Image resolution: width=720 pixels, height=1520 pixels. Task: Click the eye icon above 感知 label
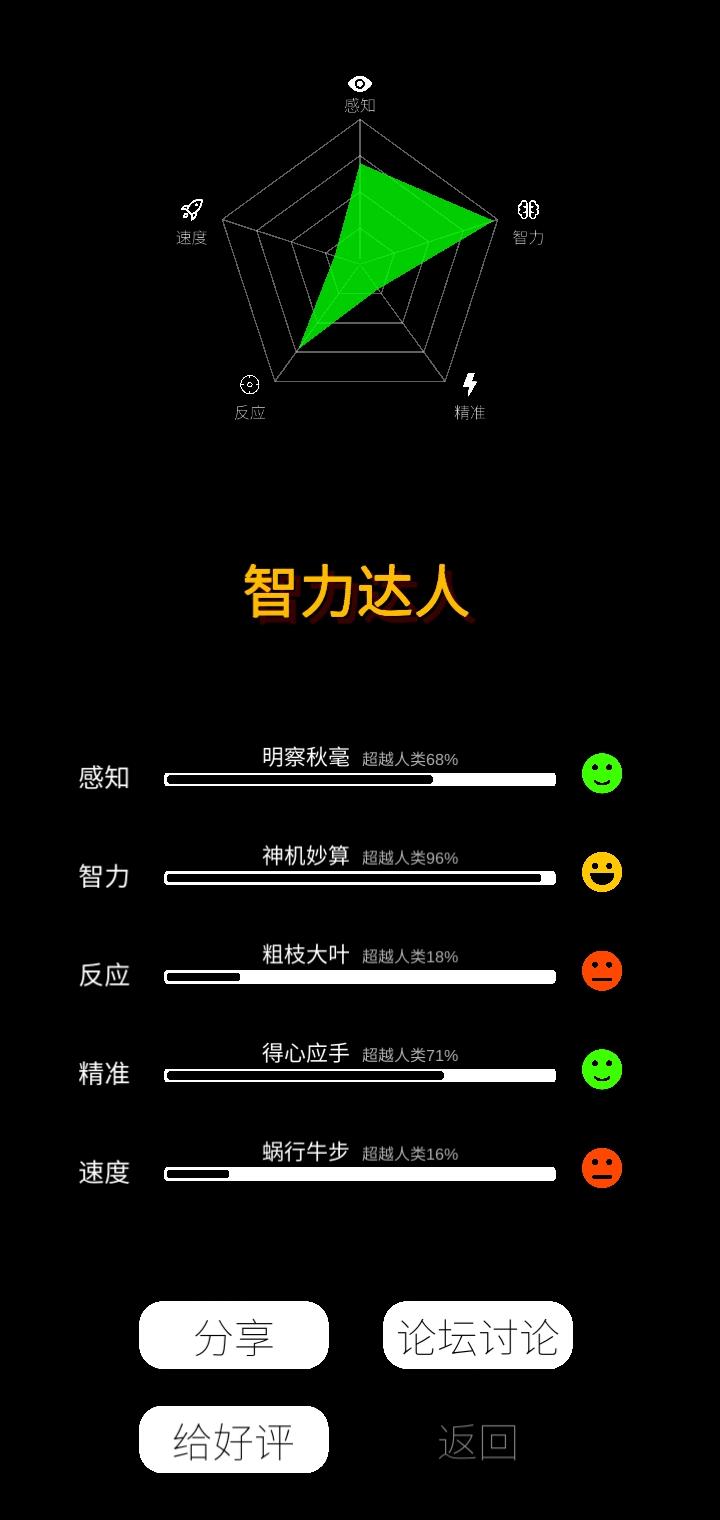pyautogui.click(x=359, y=85)
